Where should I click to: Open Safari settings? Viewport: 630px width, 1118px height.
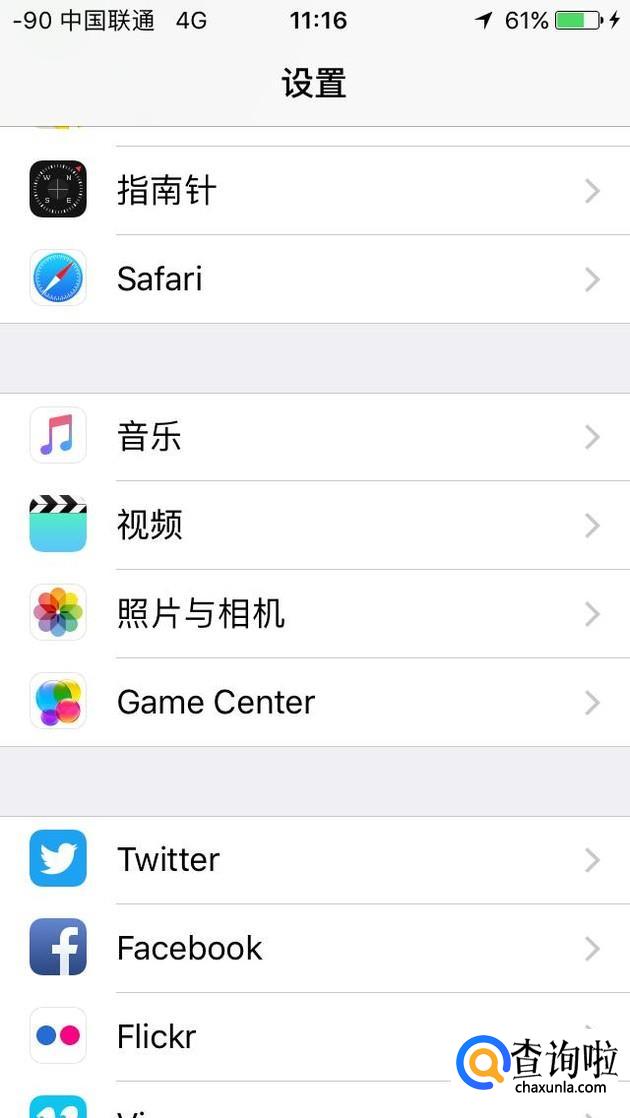(315, 279)
